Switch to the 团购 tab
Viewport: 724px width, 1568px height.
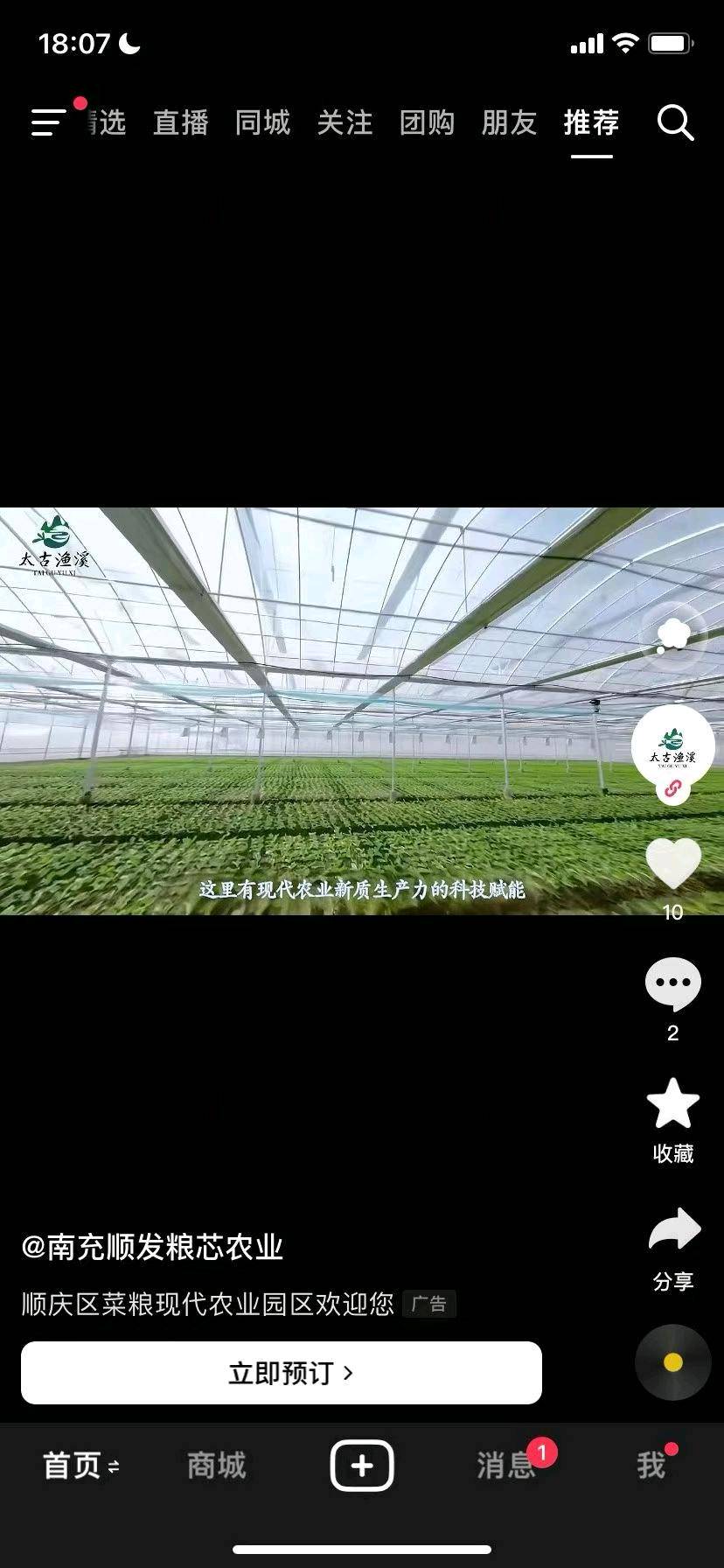[427, 122]
